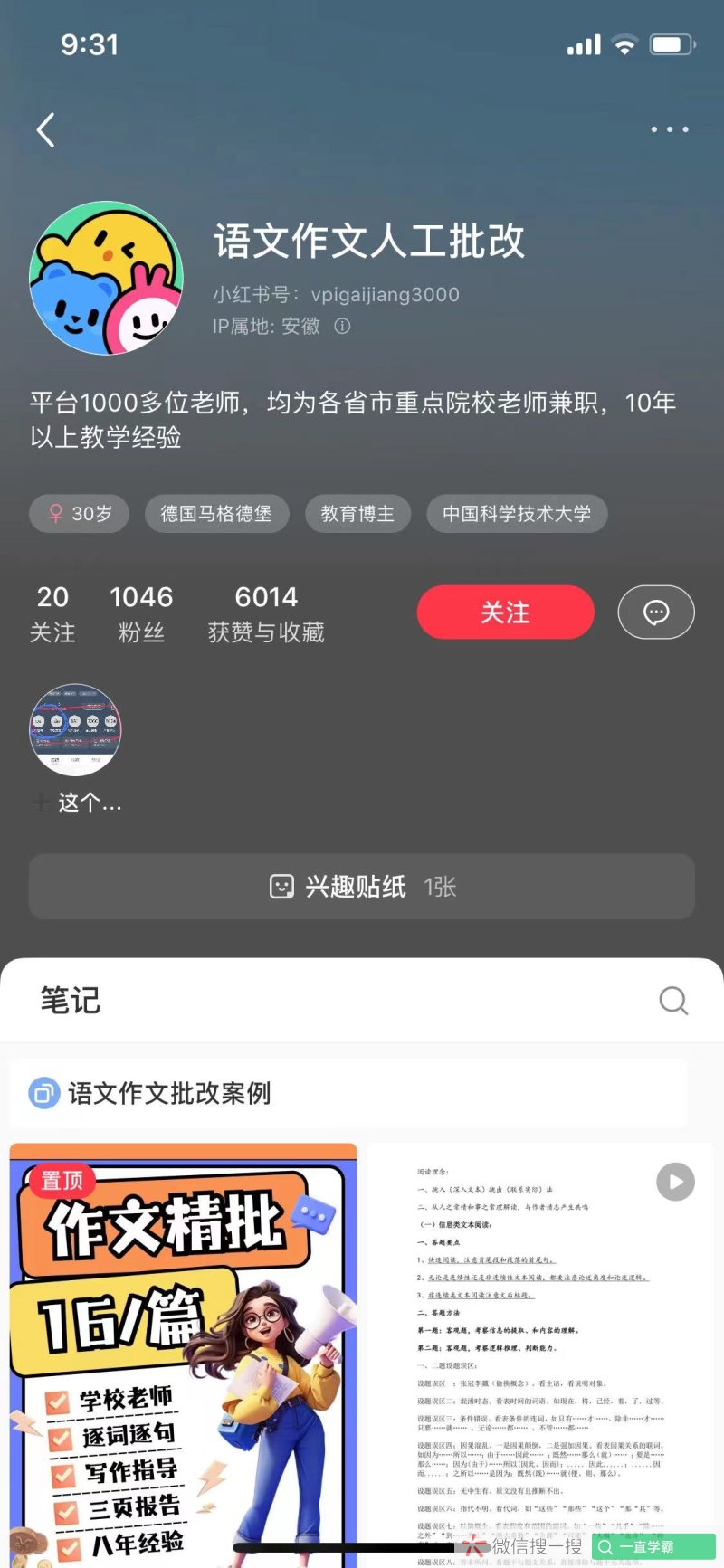This screenshot has height=1568, width=724.
Task: Go back using the top-left arrow
Action: pos(46,130)
